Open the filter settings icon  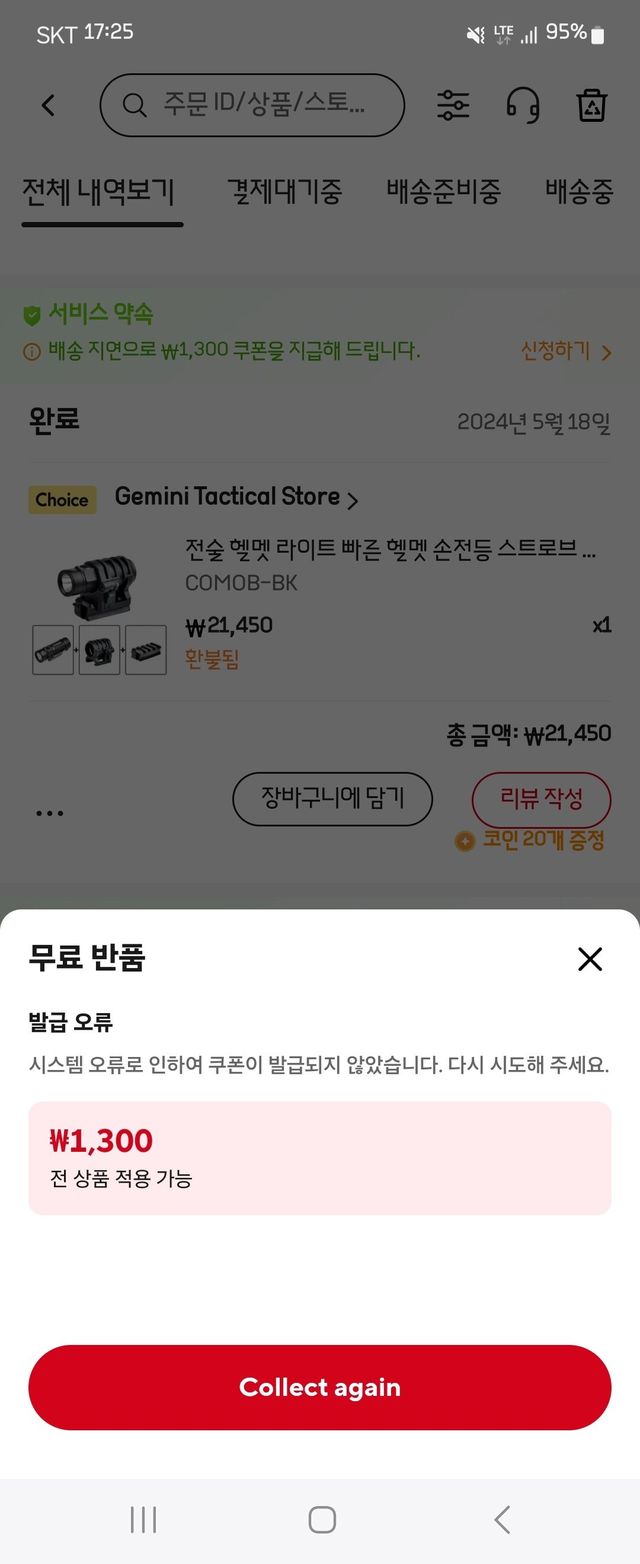coord(453,105)
